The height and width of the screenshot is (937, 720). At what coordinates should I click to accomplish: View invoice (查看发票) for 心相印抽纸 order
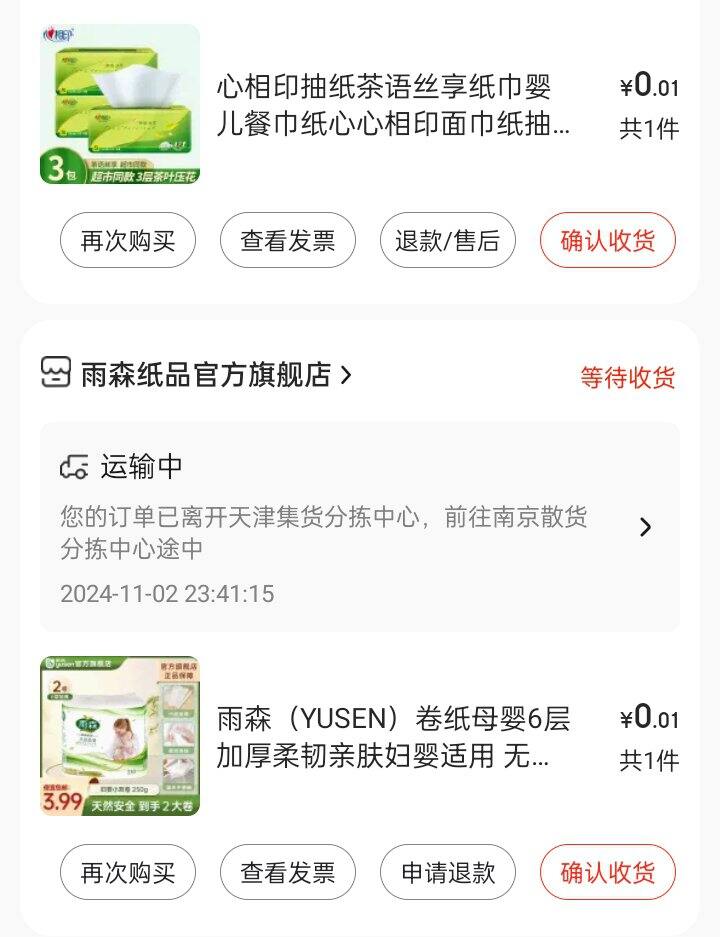pos(288,241)
